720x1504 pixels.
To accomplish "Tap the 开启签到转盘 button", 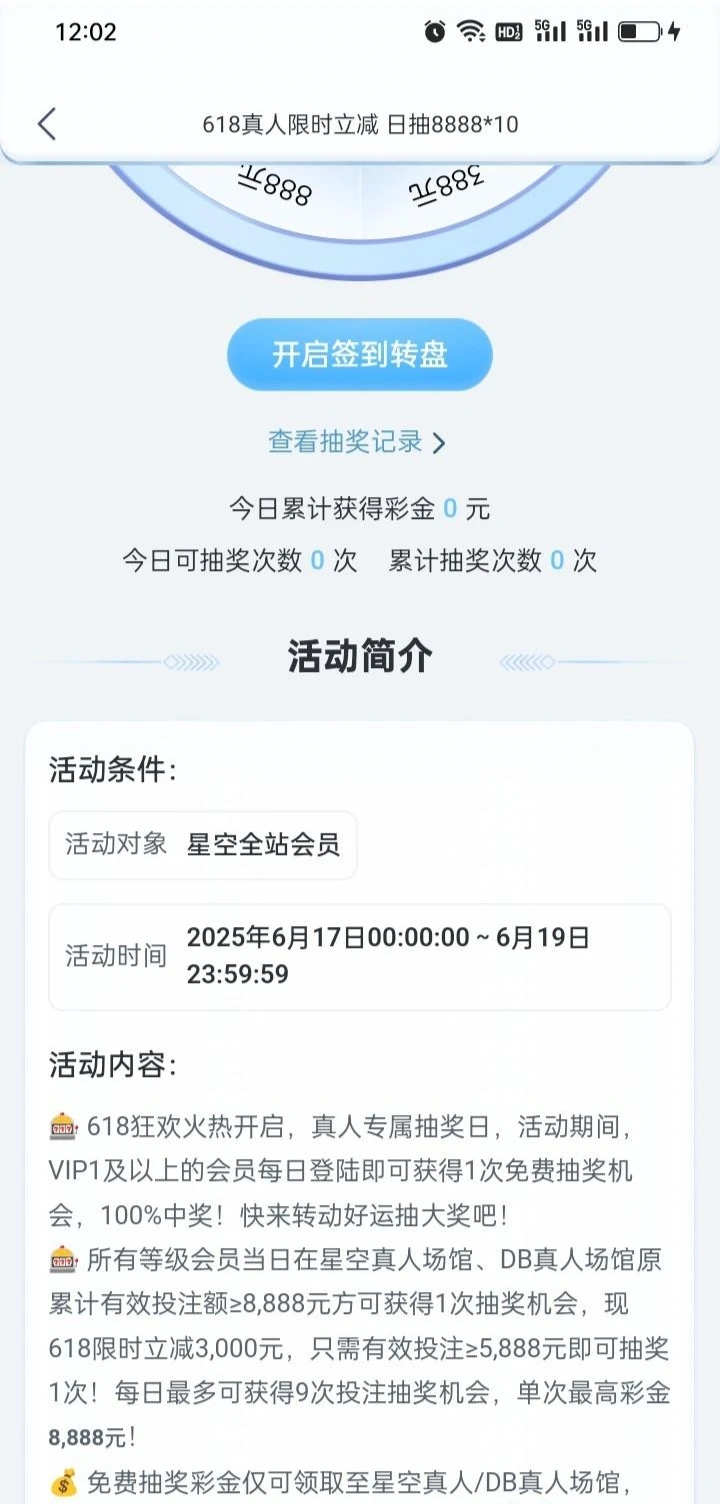I will 359,355.
